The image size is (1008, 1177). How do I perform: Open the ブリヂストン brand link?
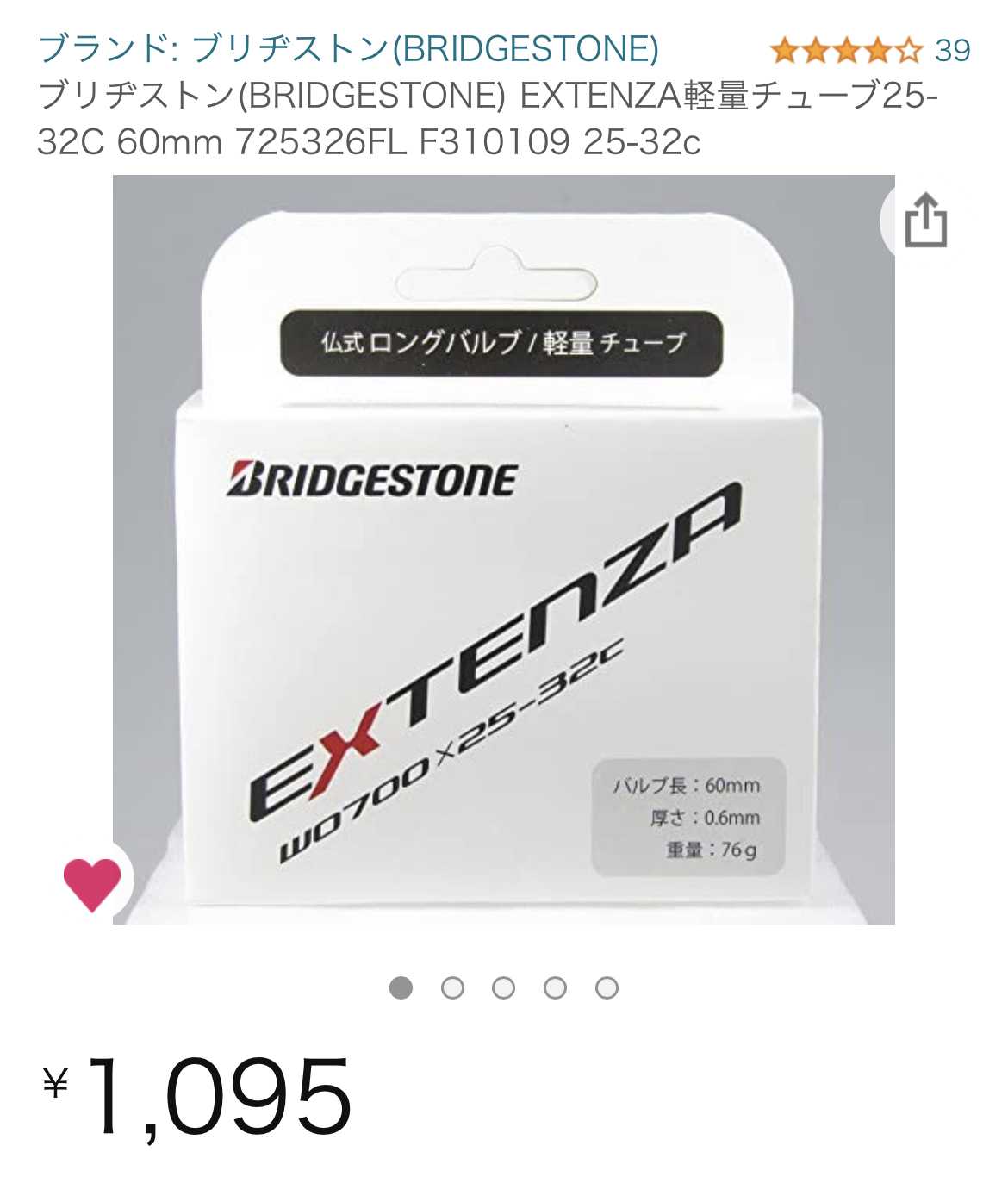348,48
